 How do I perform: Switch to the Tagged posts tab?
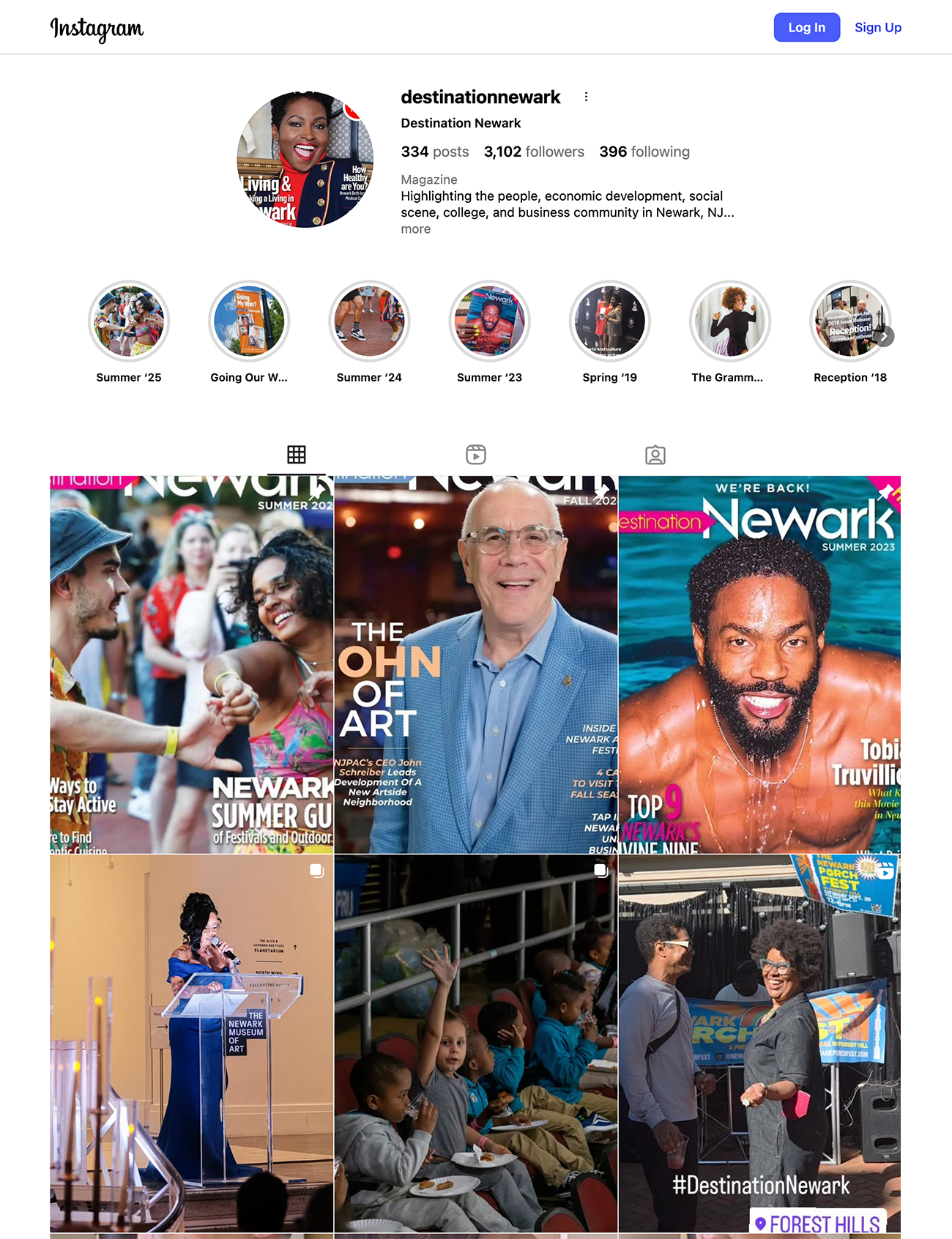pyautogui.click(x=655, y=455)
